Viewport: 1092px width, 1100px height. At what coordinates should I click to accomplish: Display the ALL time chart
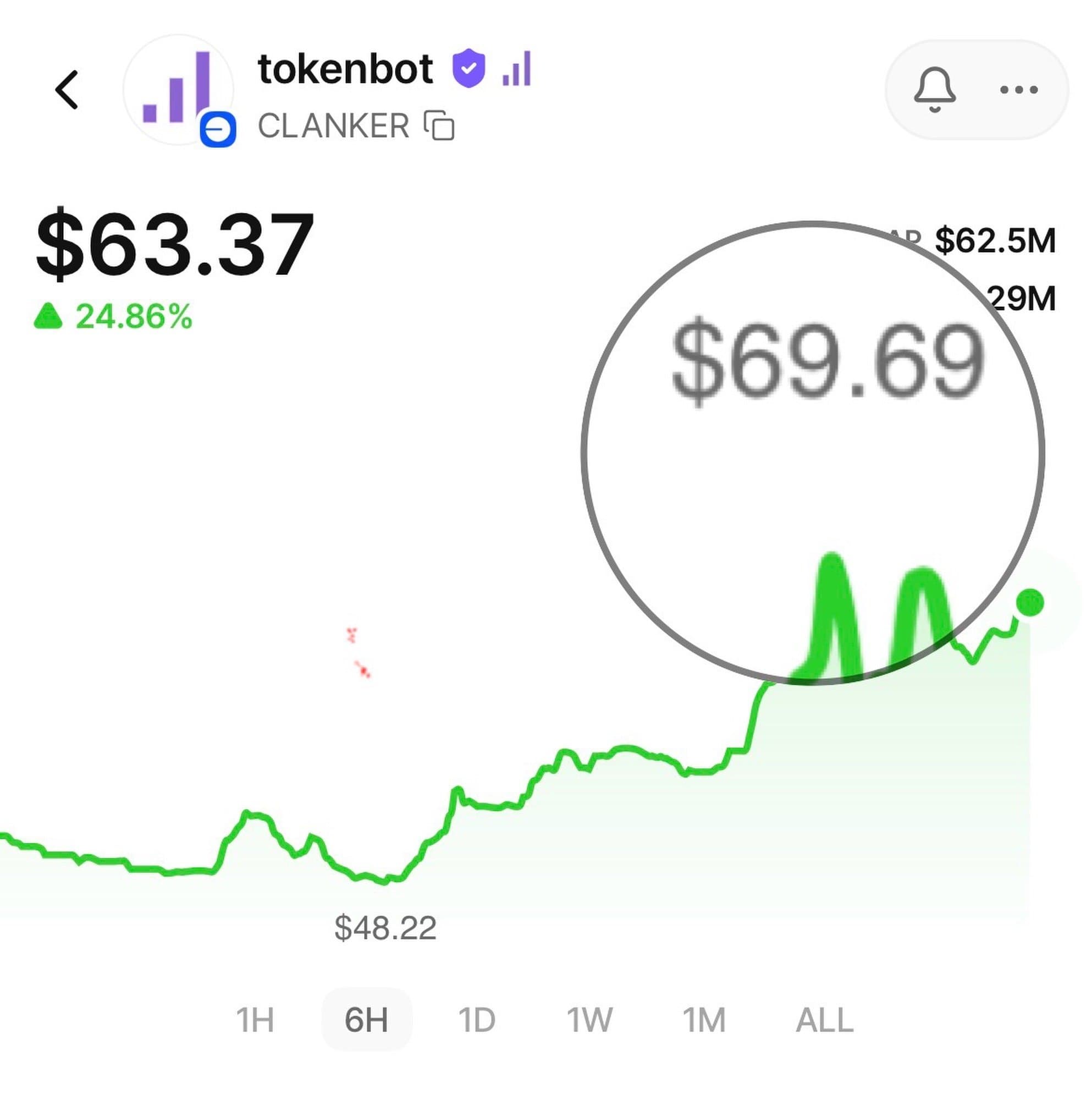824,1020
